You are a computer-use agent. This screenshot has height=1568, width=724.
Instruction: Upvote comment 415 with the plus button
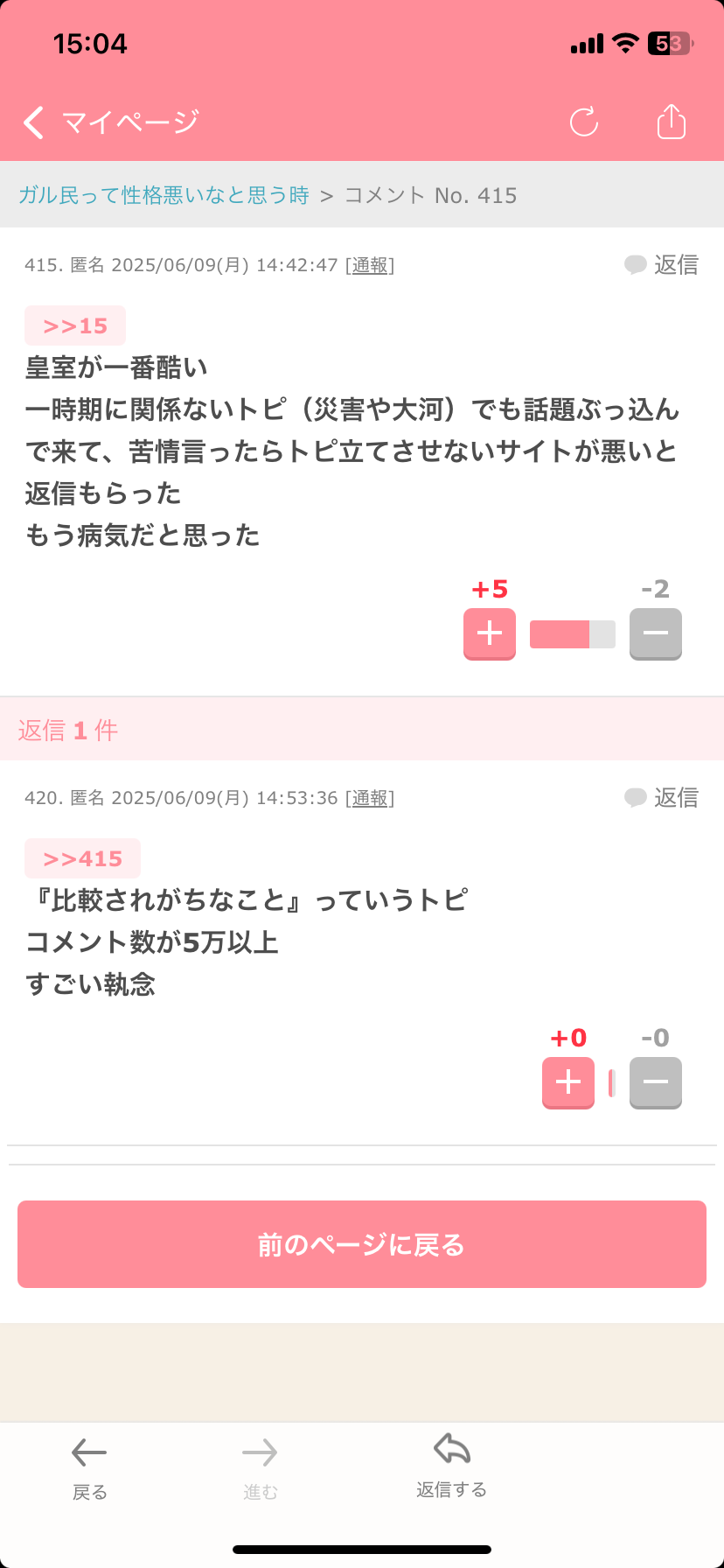pos(489,633)
